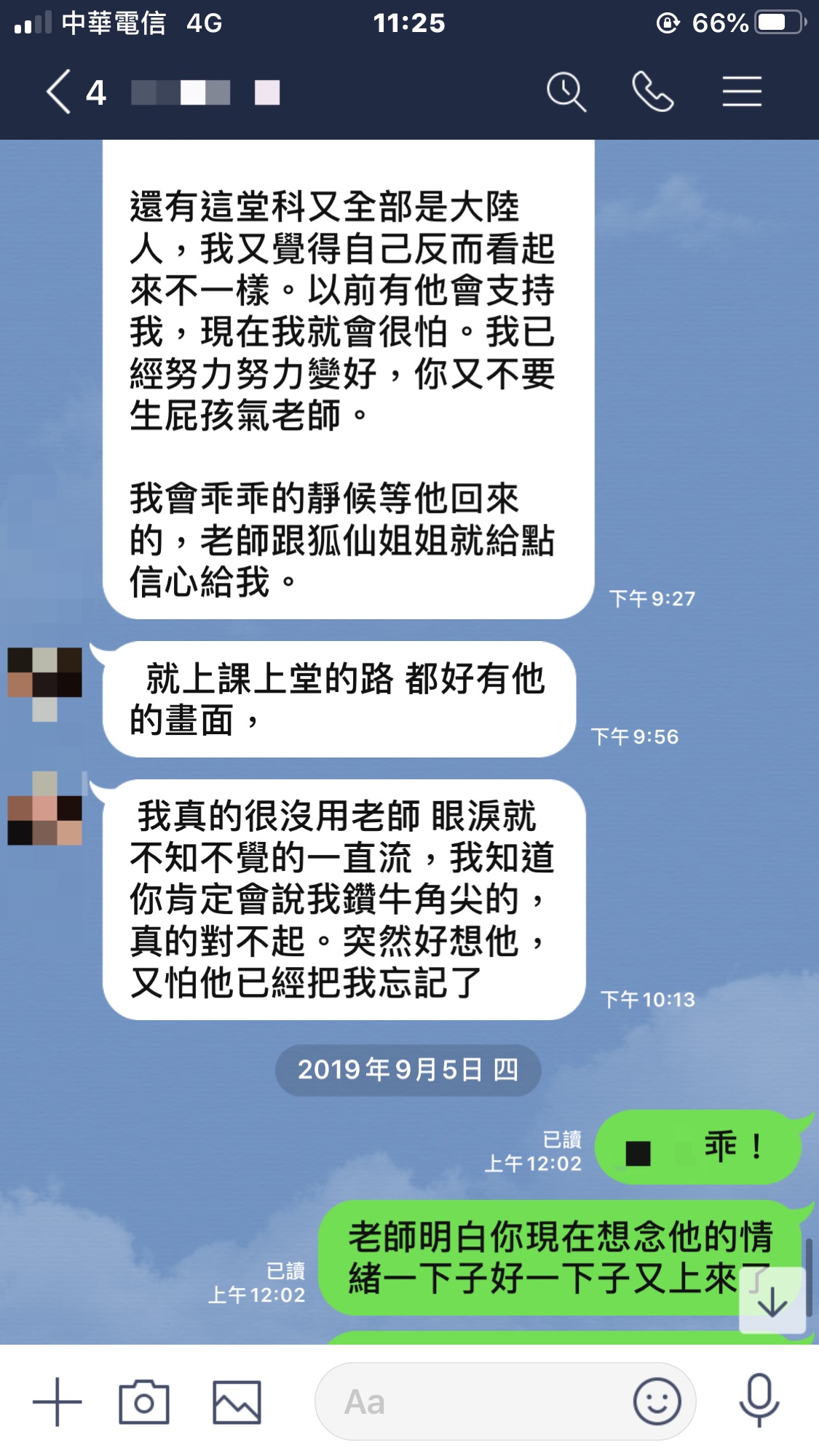Tap the Aa message input field
This screenshot has height=1456, width=819.
(473, 1401)
